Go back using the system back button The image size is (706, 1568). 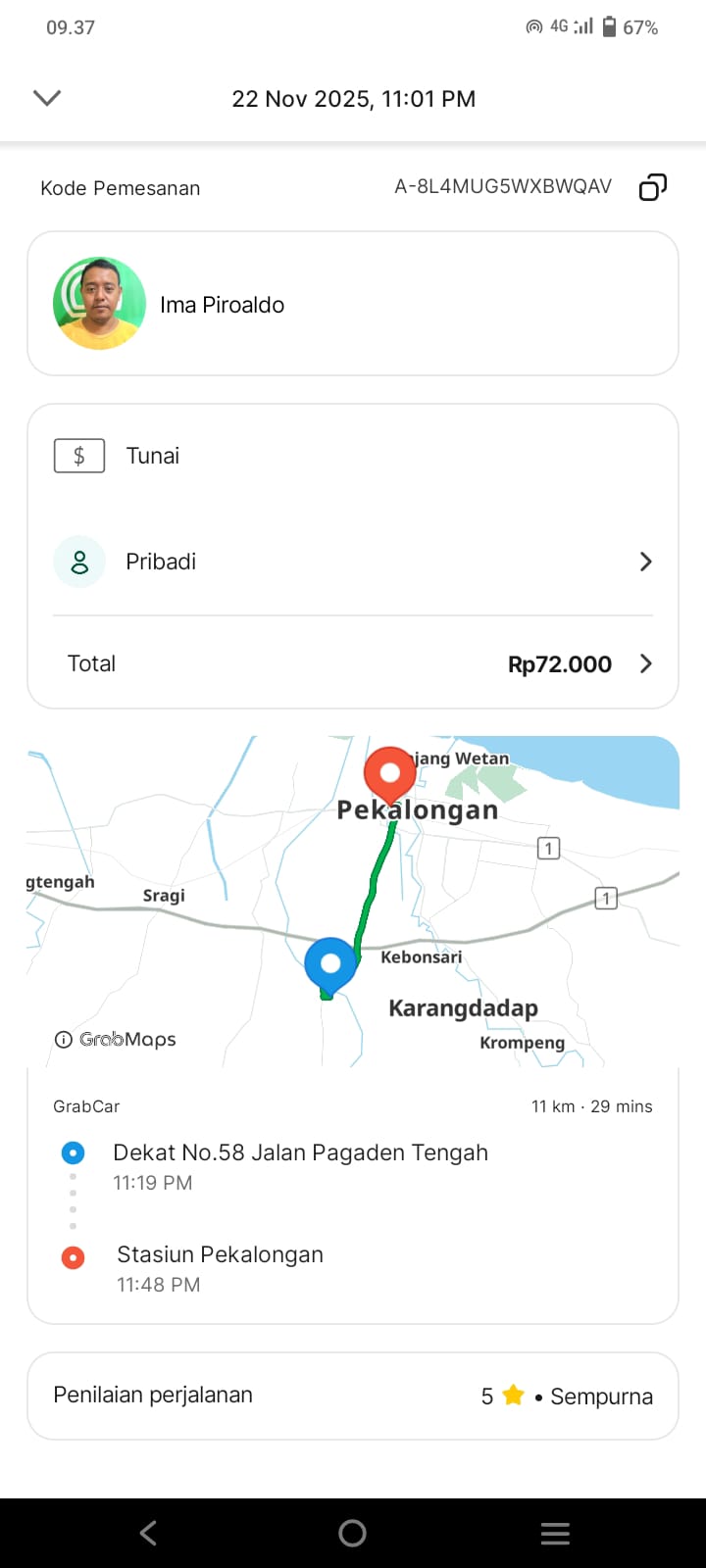pyautogui.click(x=149, y=1533)
